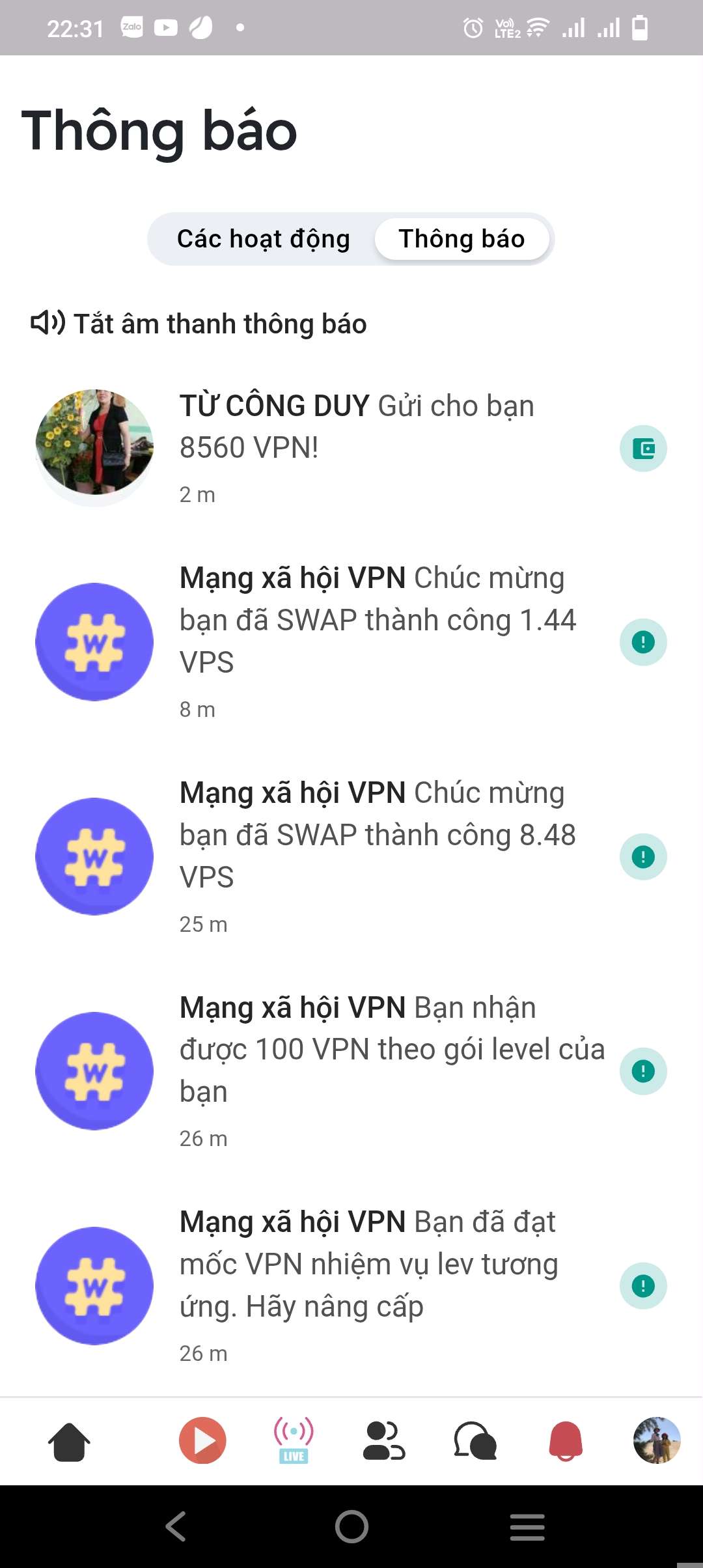Open the video play tab
The height and width of the screenshot is (1568, 703).
click(x=202, y=1440)
